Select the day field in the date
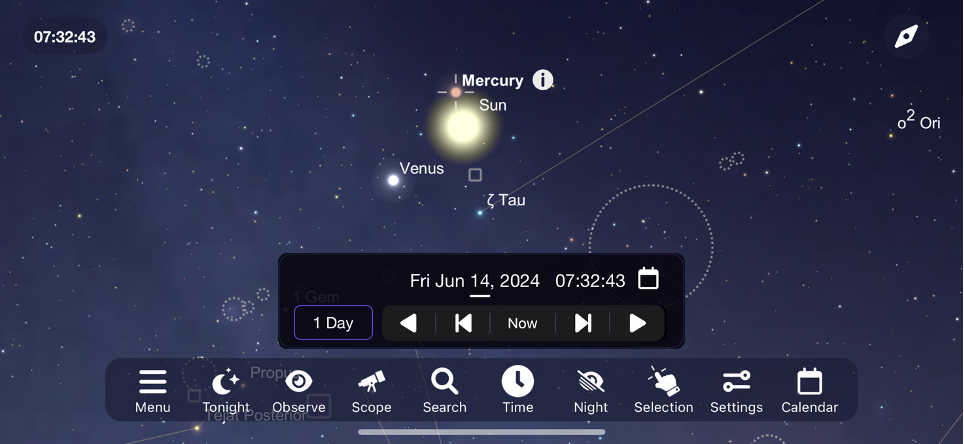Viewport: 964px width, 444px height. (480, 281)
